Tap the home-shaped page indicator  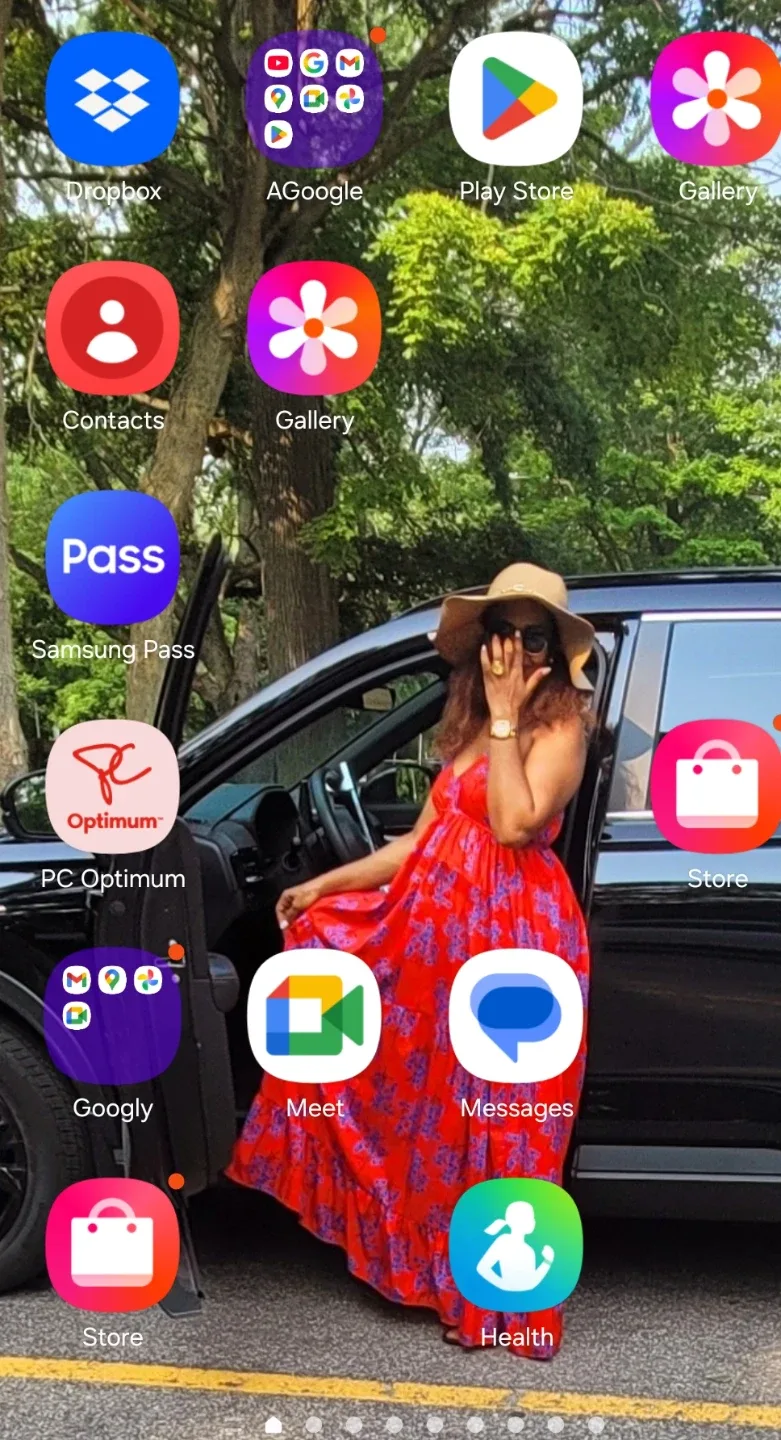click(273, 1424)
